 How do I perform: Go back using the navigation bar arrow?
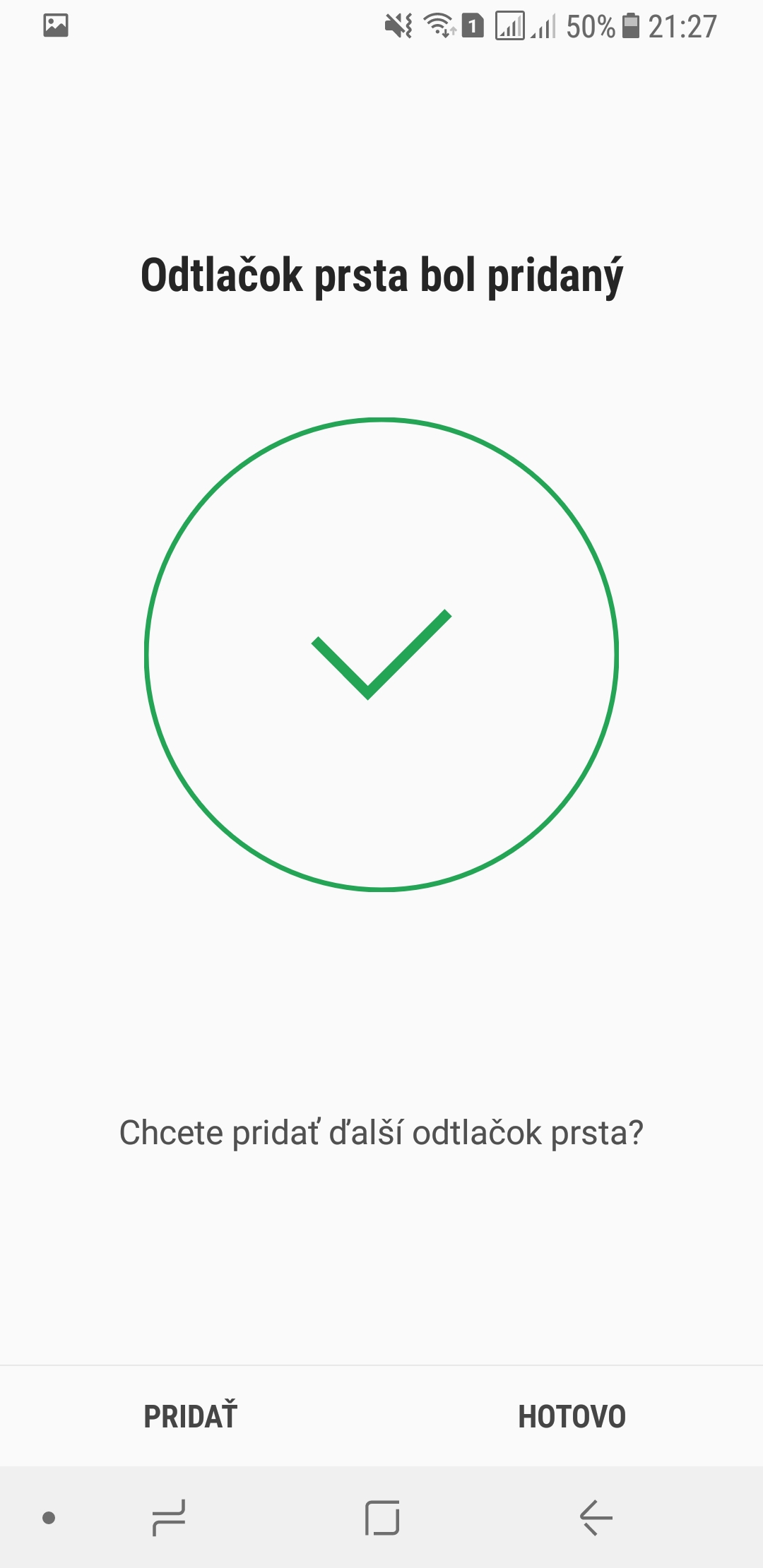596,1517
